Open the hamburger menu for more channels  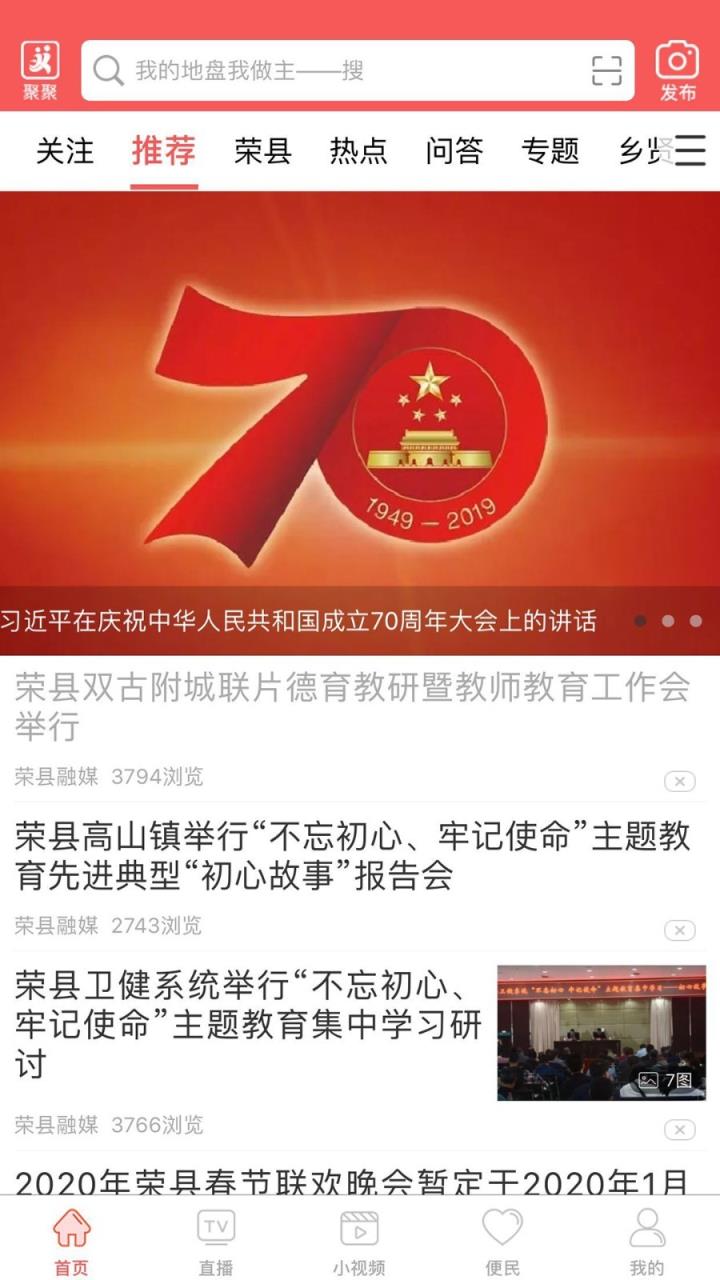690,152
